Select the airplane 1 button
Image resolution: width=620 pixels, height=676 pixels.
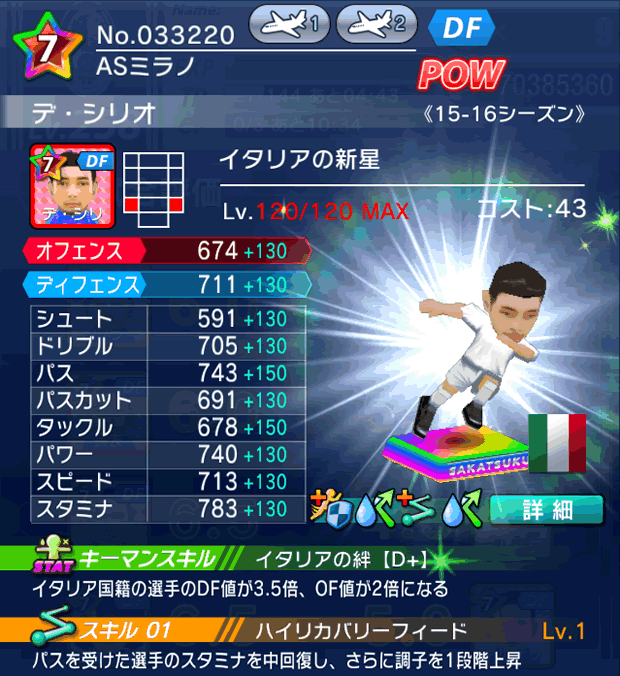click(290, 25)
